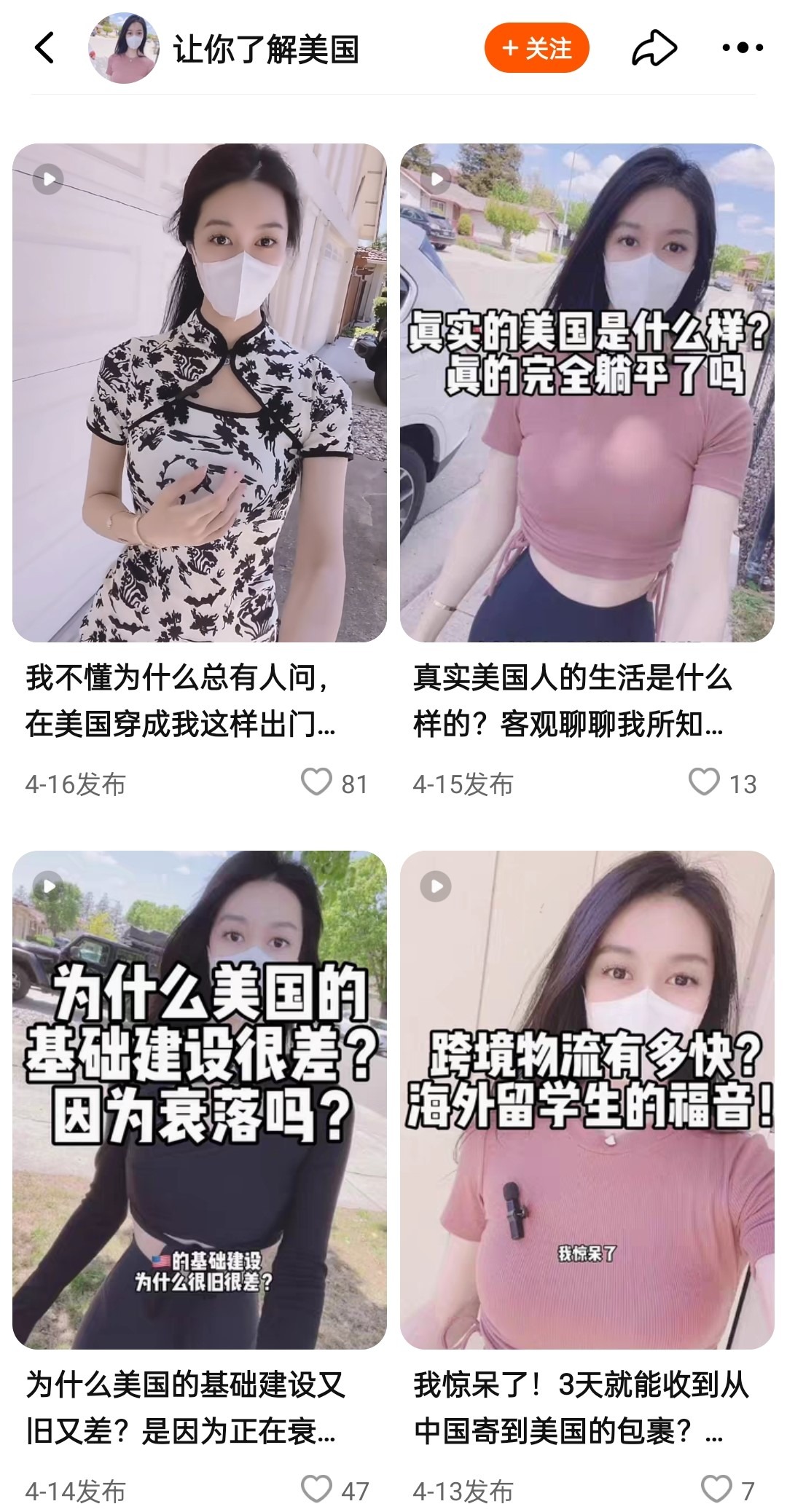Like the 4-15 post with 13 likes

(704, 782)
